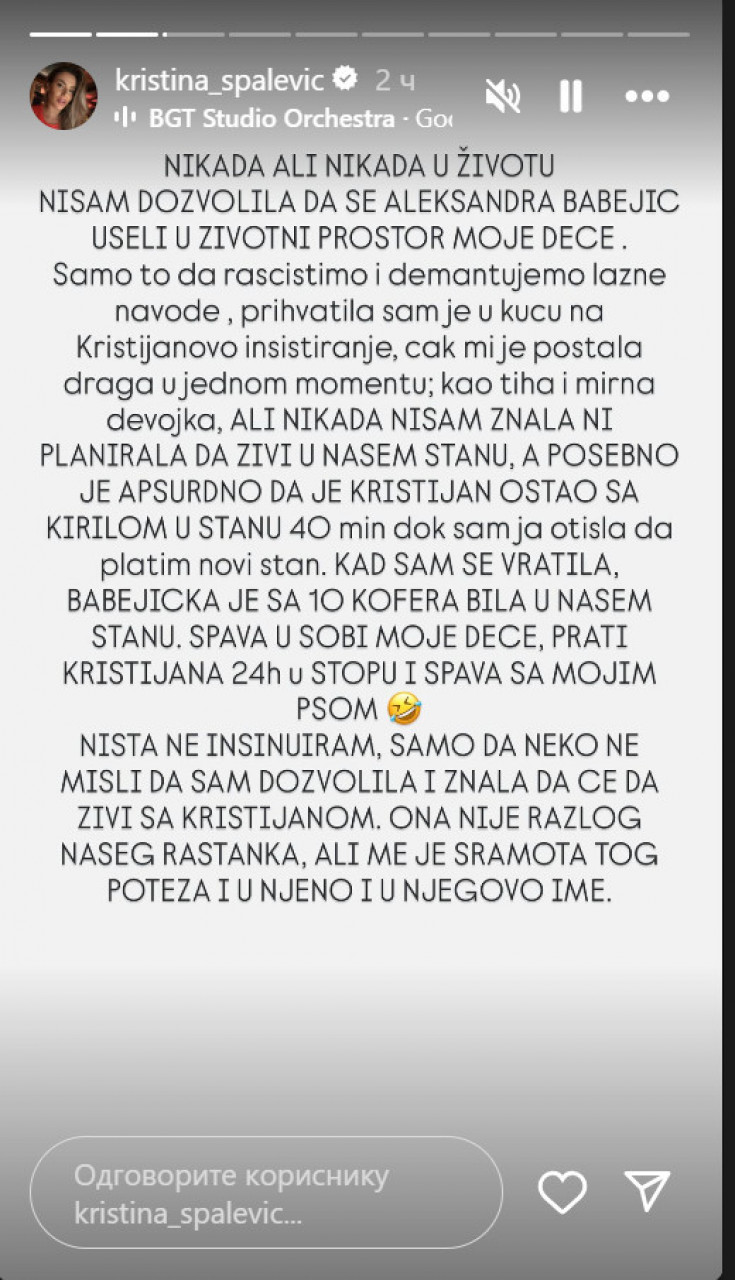Open kristina_spalevic's profile picture
This screenshot has height=1280, width=735.
(64, 96)
